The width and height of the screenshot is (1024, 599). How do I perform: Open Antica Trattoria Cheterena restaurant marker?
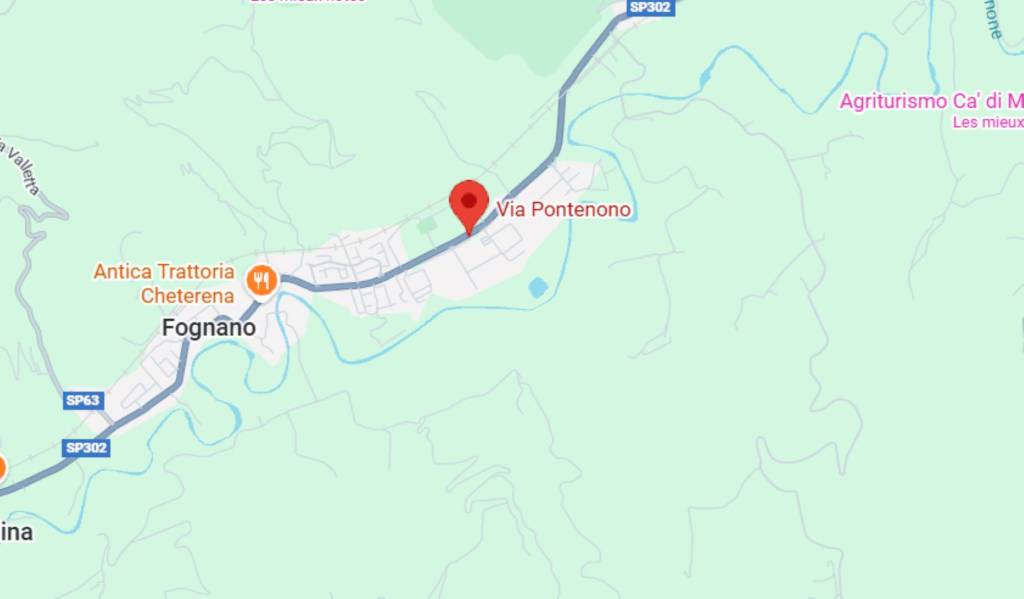pos(262,279)
